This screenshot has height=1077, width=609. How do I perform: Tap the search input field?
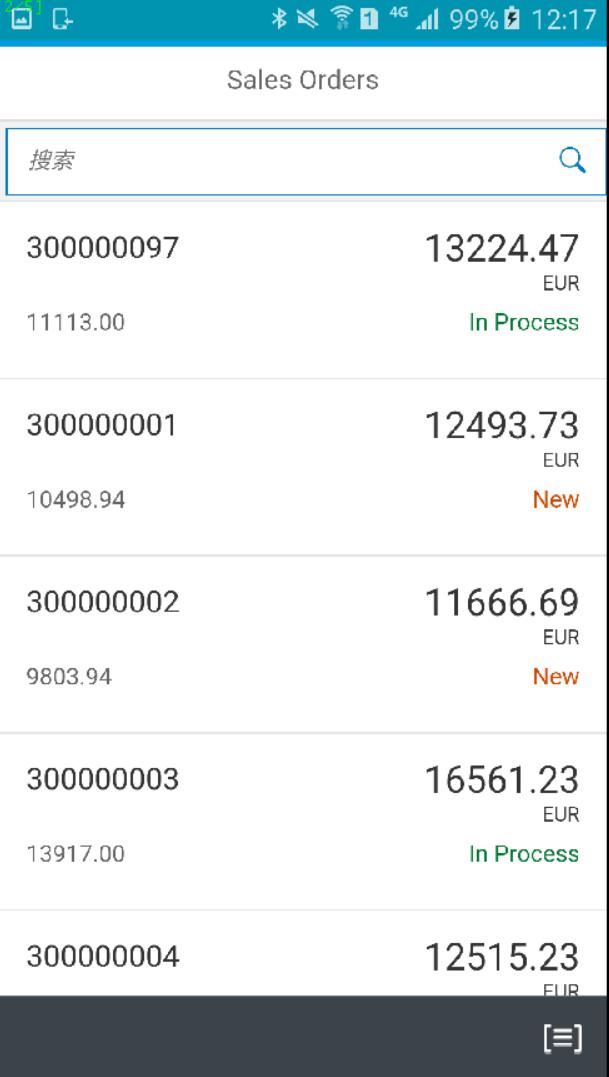pos(280,161)
